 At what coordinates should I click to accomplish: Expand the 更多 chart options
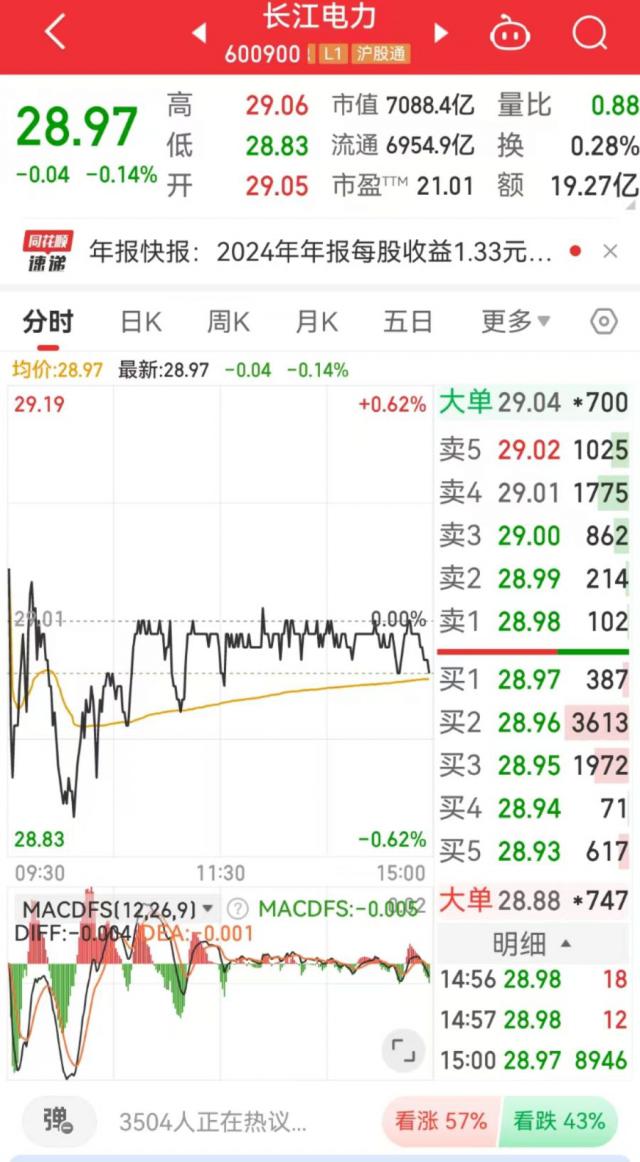515,322
